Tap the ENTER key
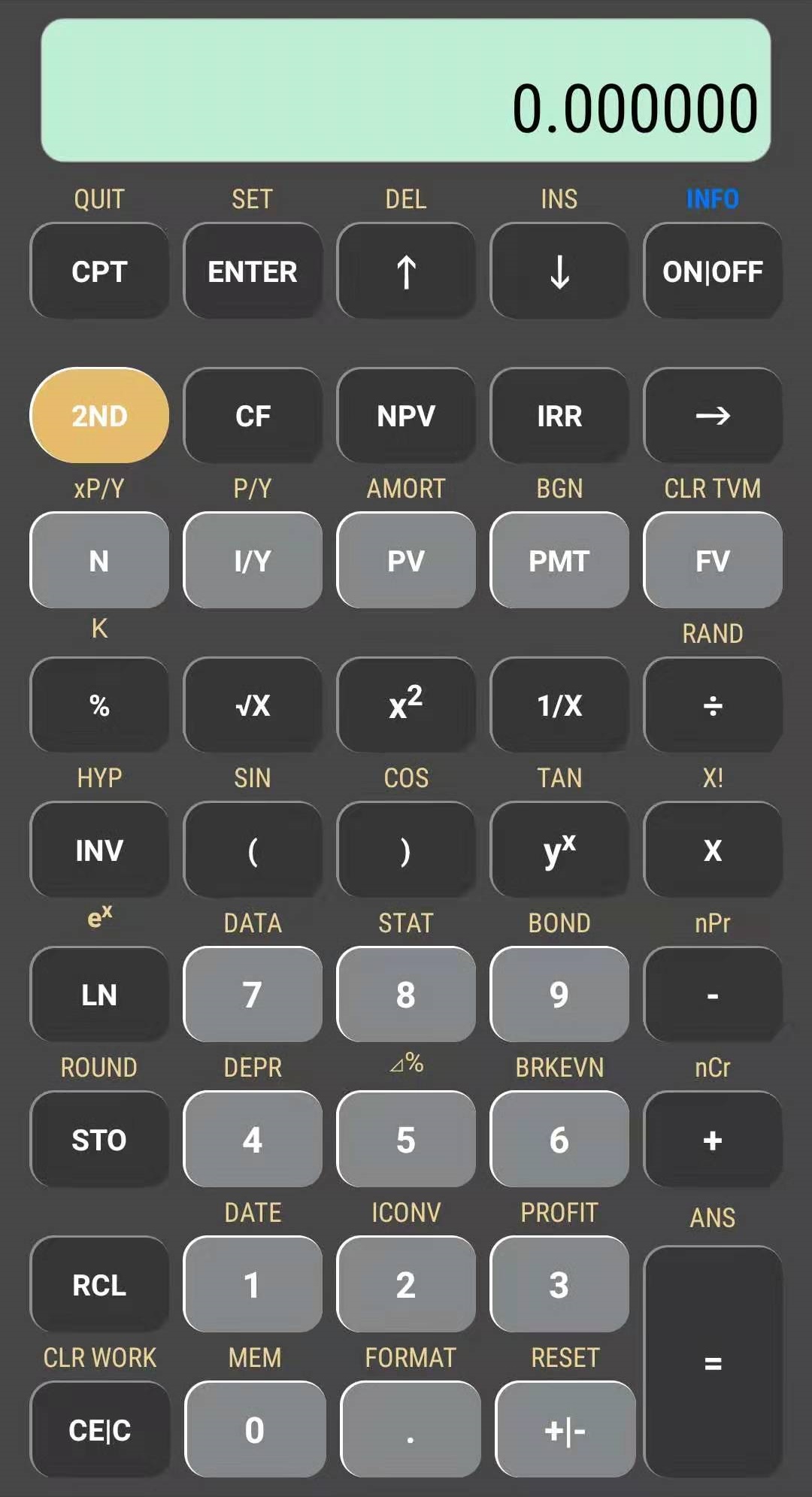 click(x=253, y=271)
